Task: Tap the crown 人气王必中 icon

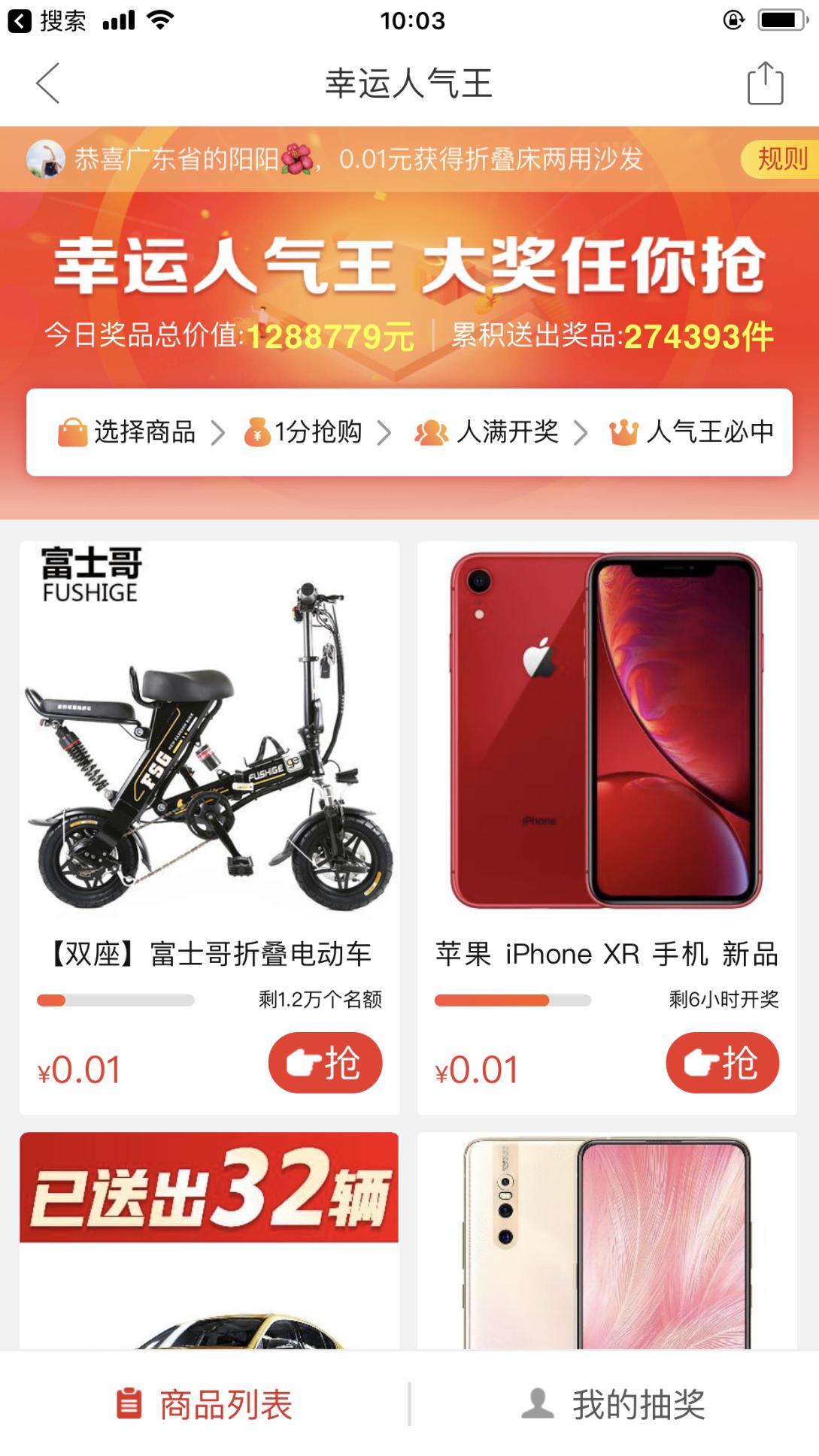Action: coord(624,433)
